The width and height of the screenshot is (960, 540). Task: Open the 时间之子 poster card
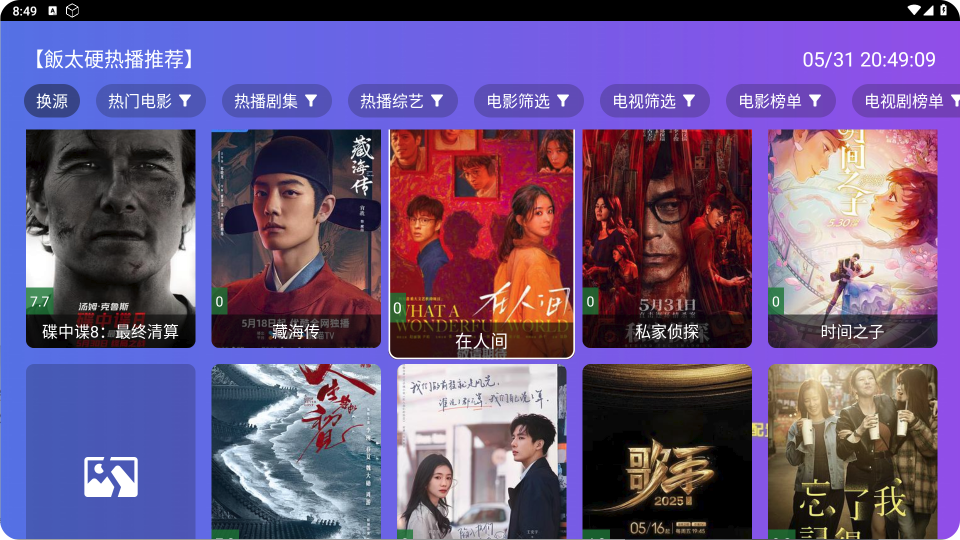[852, 238]
